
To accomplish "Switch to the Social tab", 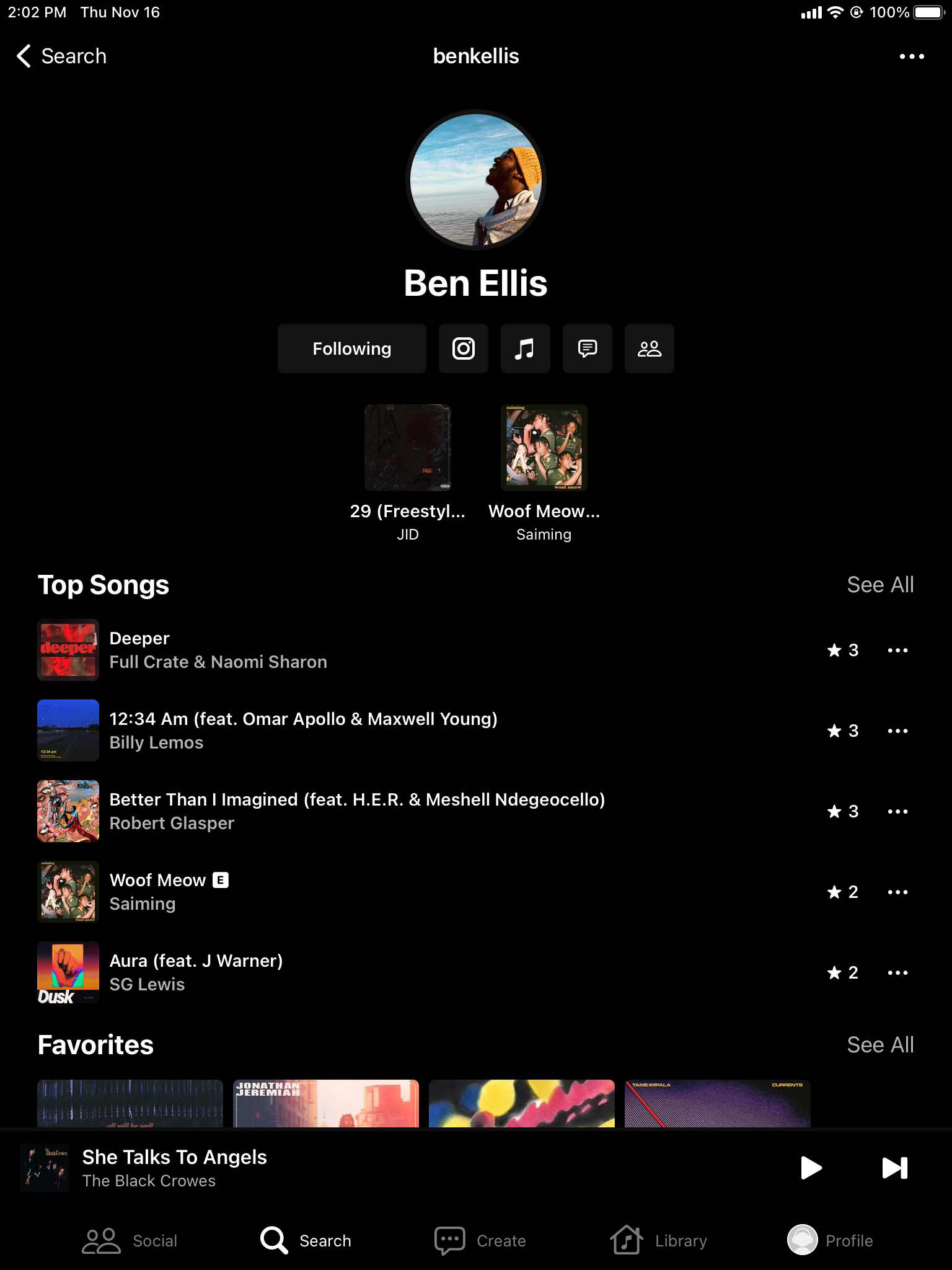I will click(130, 1240).
